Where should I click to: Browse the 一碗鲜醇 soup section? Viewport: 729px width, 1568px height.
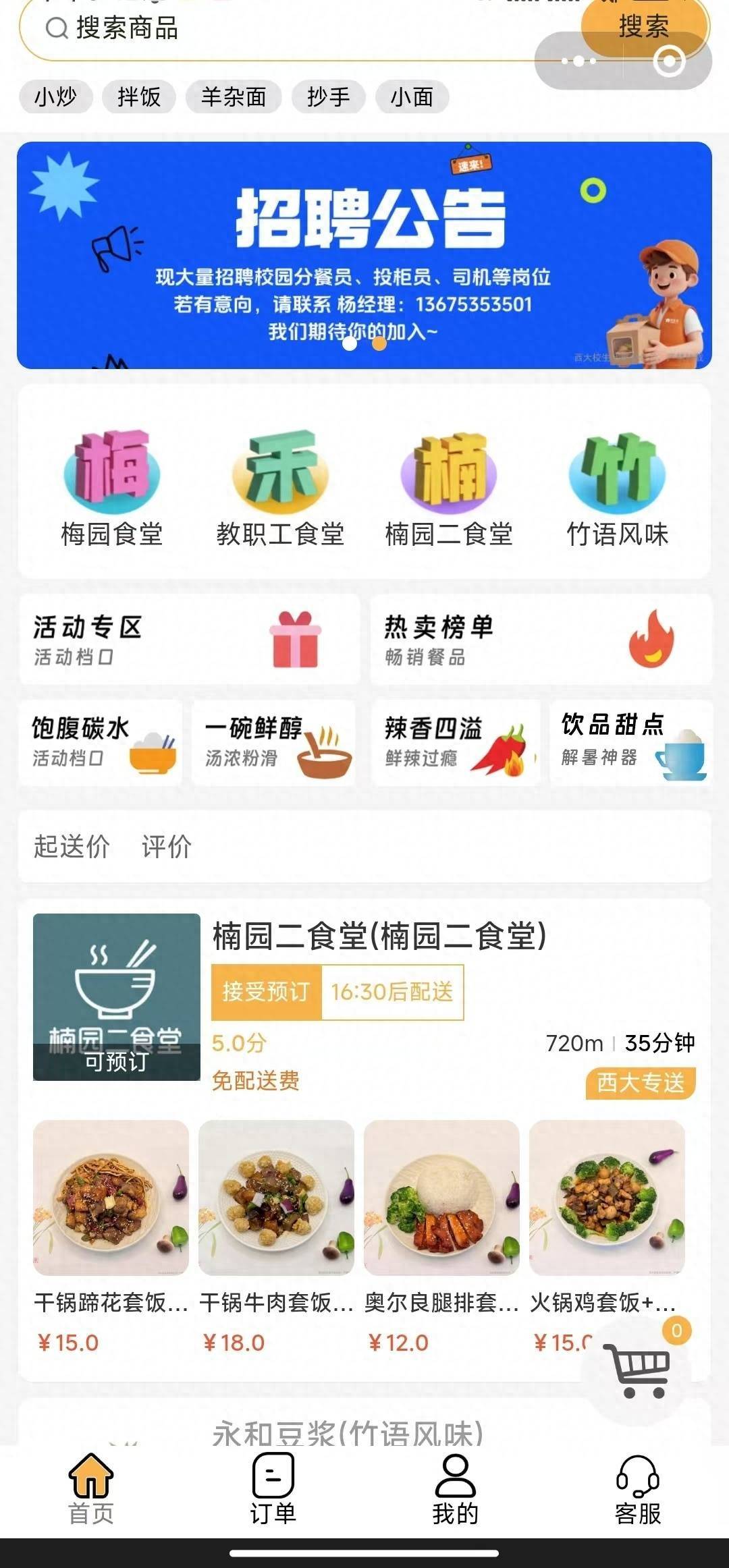(273, 742)
